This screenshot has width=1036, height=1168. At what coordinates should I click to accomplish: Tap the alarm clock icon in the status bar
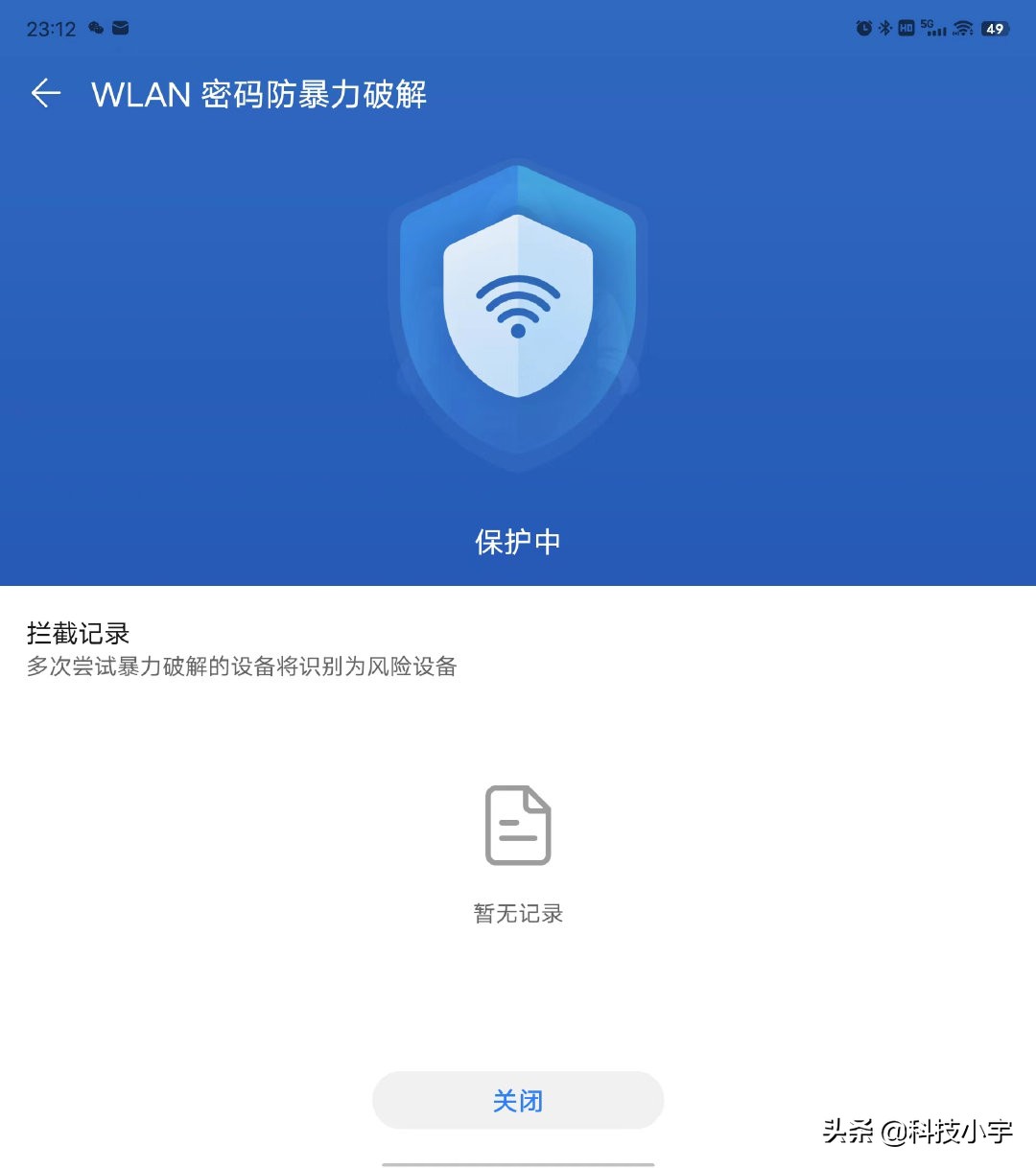pyautogui.click(x=862, y=28)
